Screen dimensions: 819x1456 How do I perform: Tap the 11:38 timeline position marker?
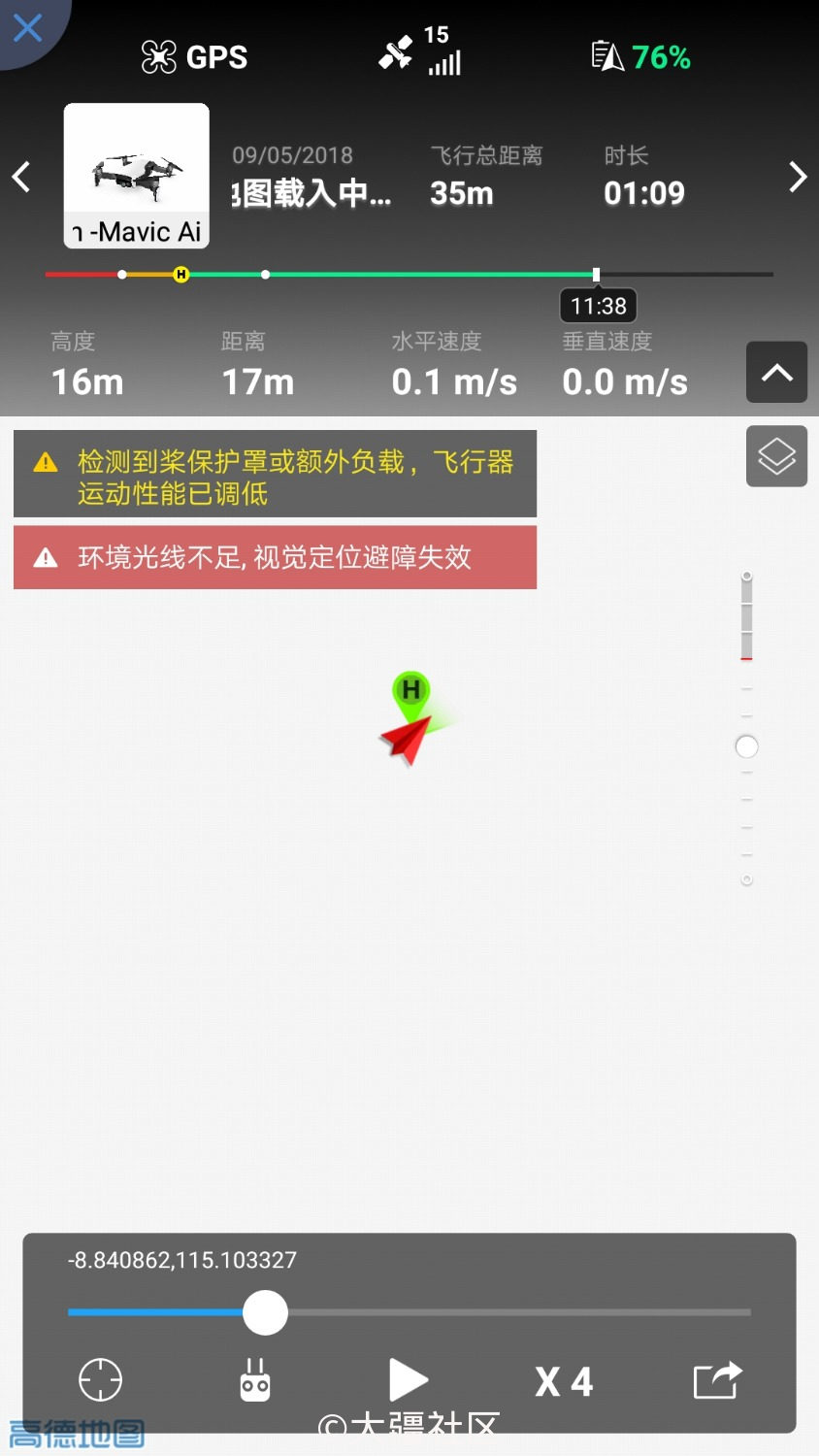(x=597, y=276)
